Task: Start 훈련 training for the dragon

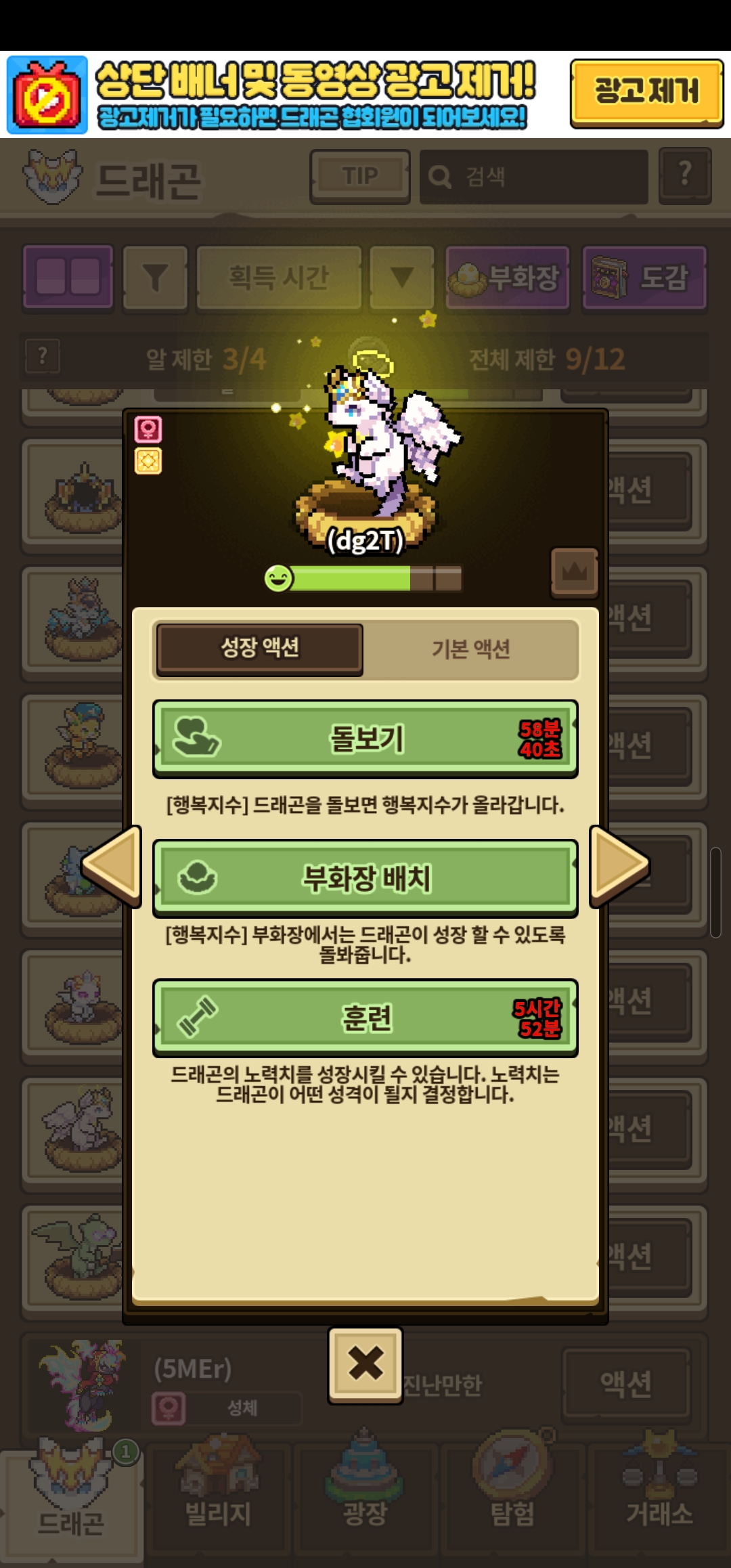Action: [365, 1018]
